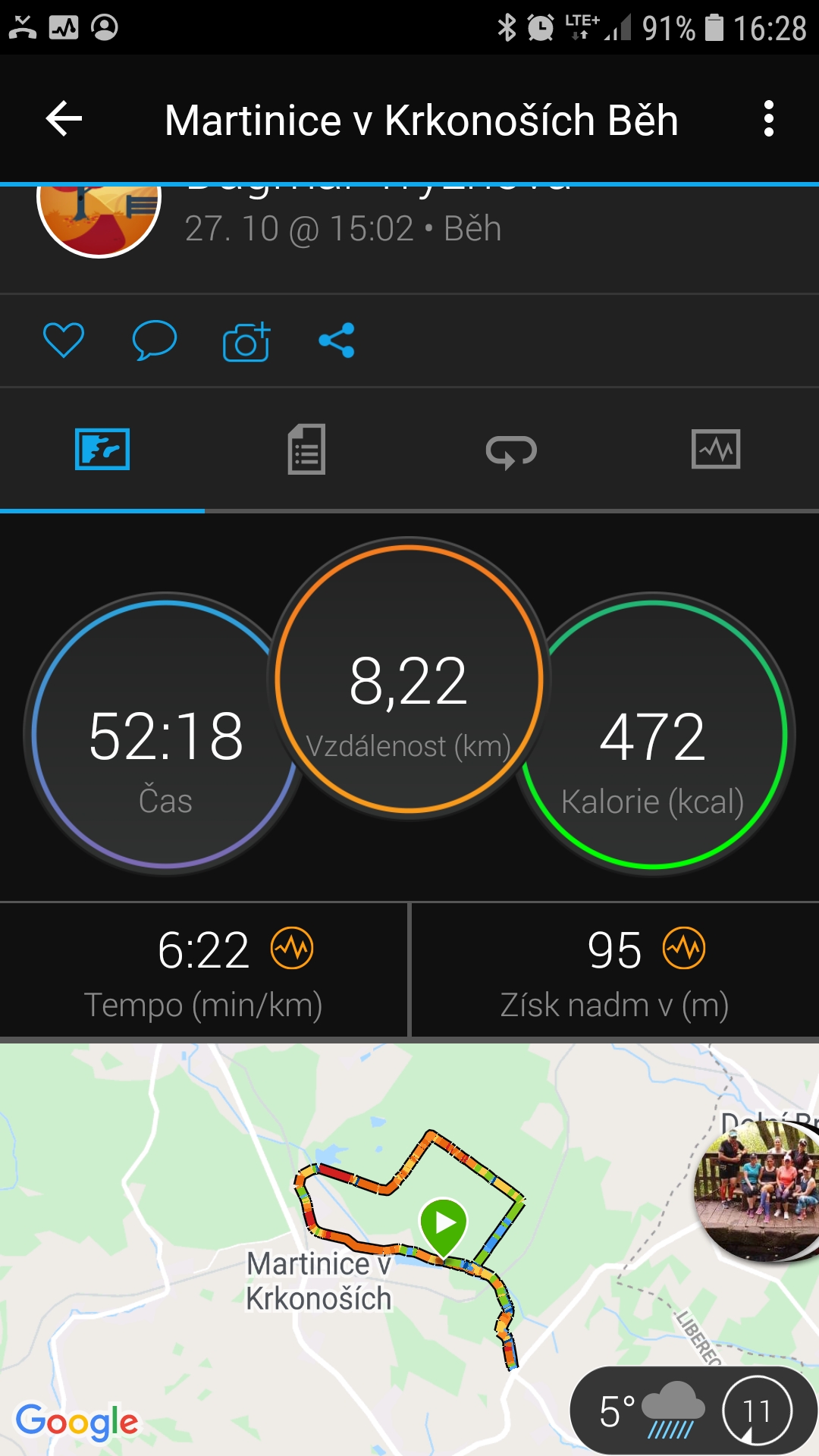Switch to the details list tab

click(x=306, y=450)
